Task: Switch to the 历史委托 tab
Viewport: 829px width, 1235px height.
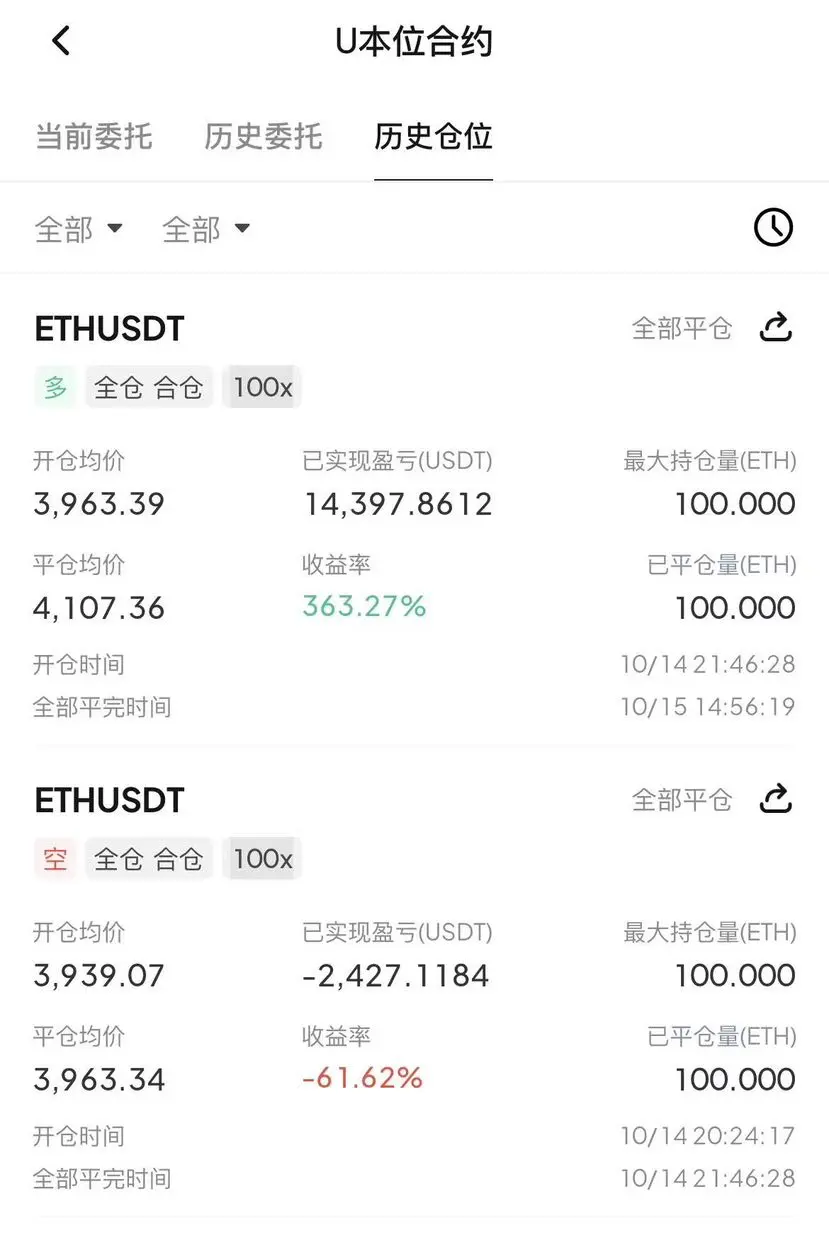Action: (x=263, y=136)
